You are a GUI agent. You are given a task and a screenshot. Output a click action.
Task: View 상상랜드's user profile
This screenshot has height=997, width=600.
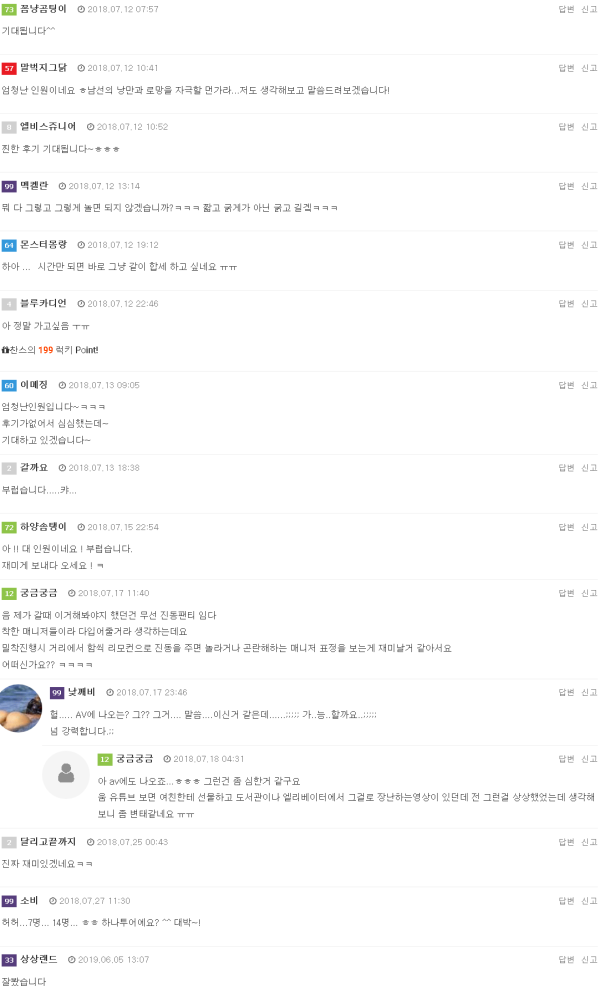[x=41, y=960]
